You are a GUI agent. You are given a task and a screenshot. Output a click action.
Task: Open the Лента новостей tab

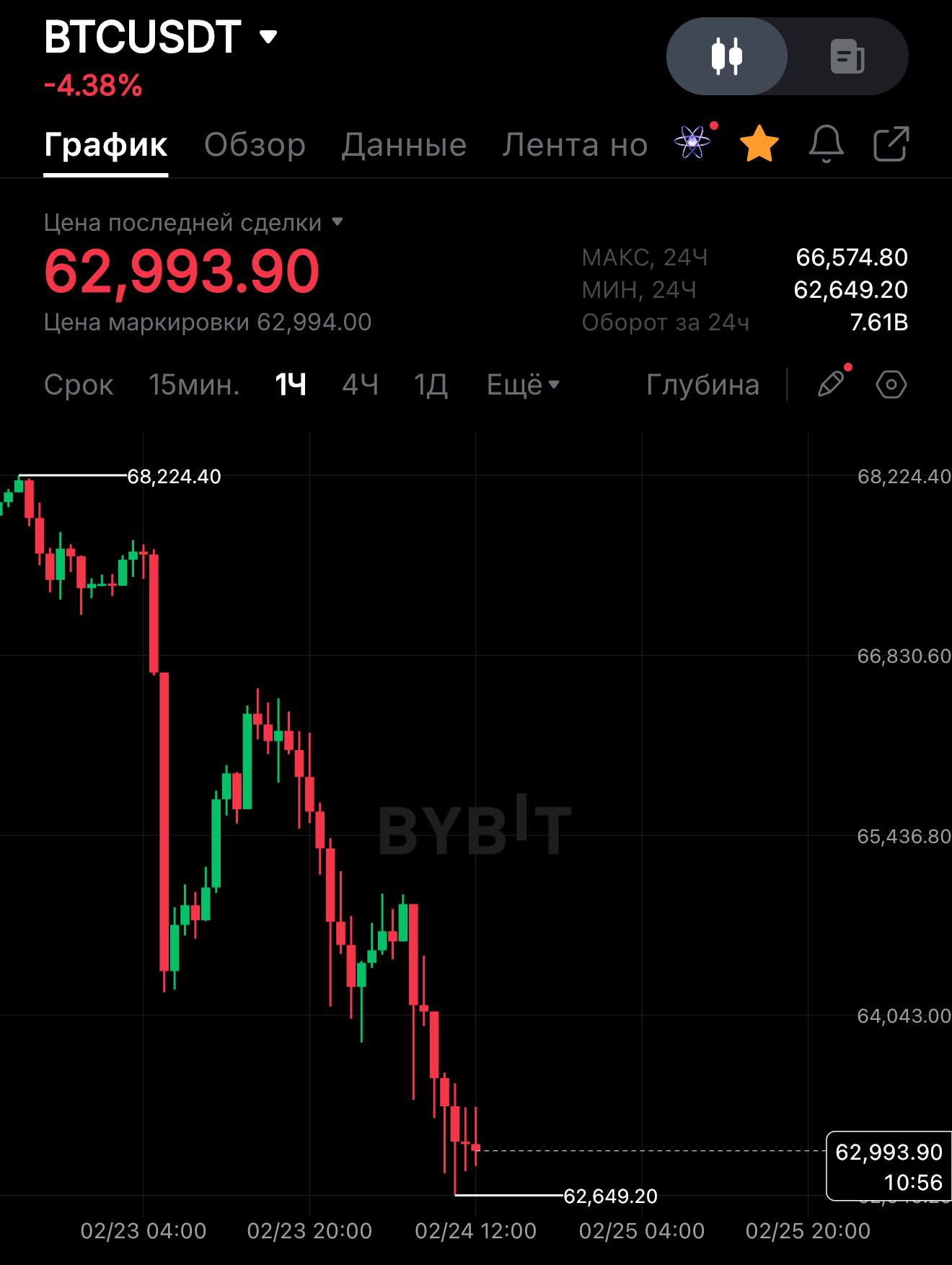(575, 145)
